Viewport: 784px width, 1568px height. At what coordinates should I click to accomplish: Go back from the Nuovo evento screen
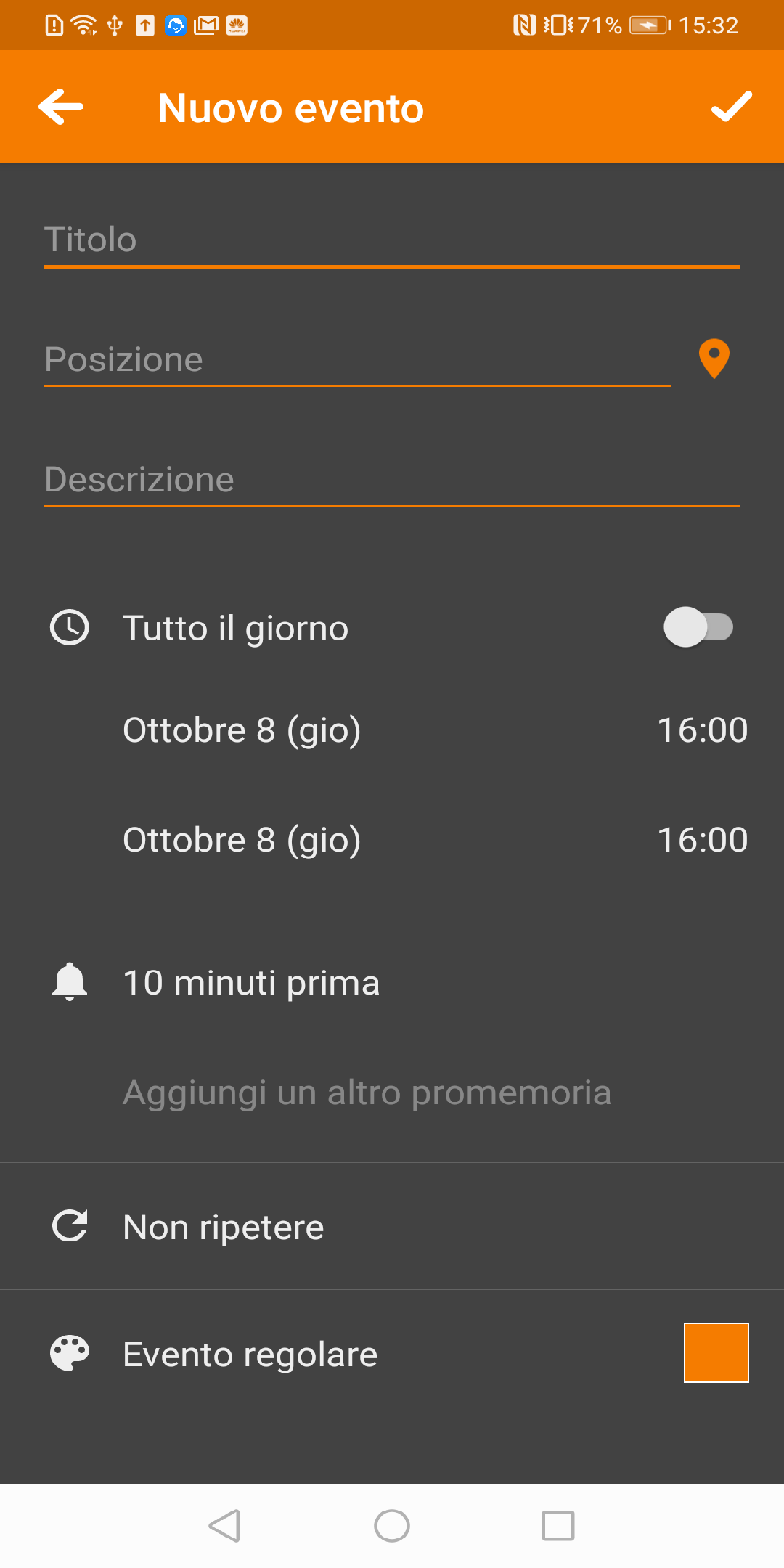point(61,107)
